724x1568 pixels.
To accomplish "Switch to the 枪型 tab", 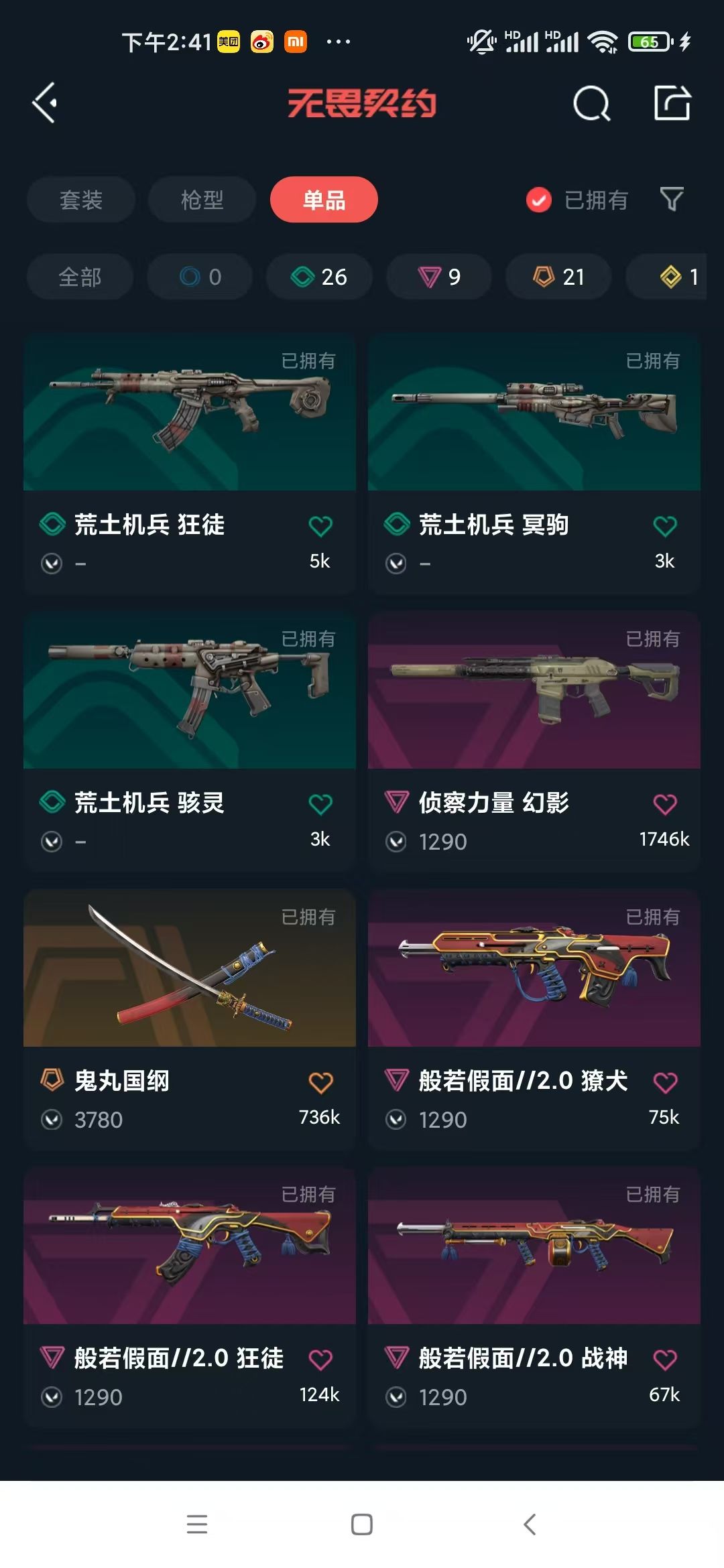I will click(x=202, y=200).
